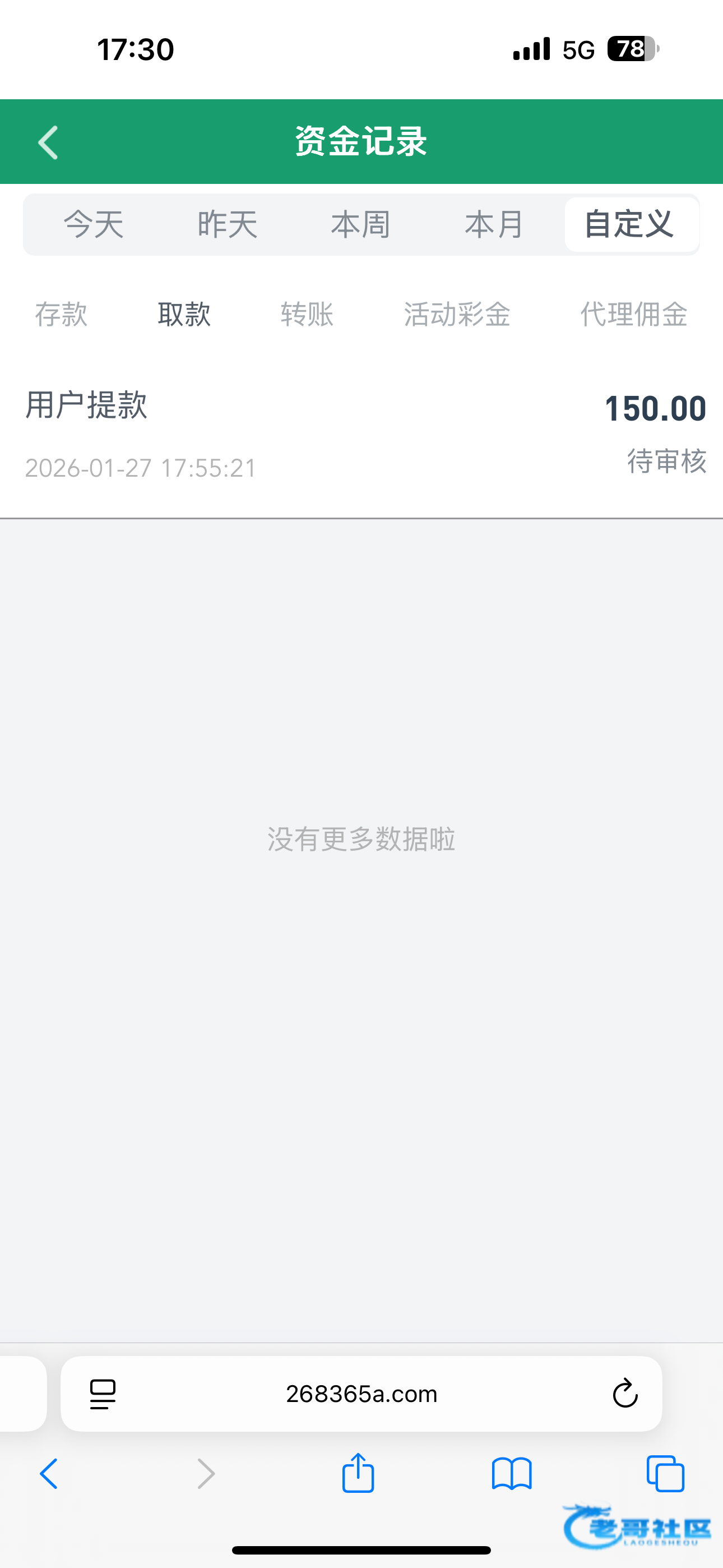Share this page from Safari toolbar
Image resolution: width=723 pixels, height=1568 pixels.
pos(358,1474)
